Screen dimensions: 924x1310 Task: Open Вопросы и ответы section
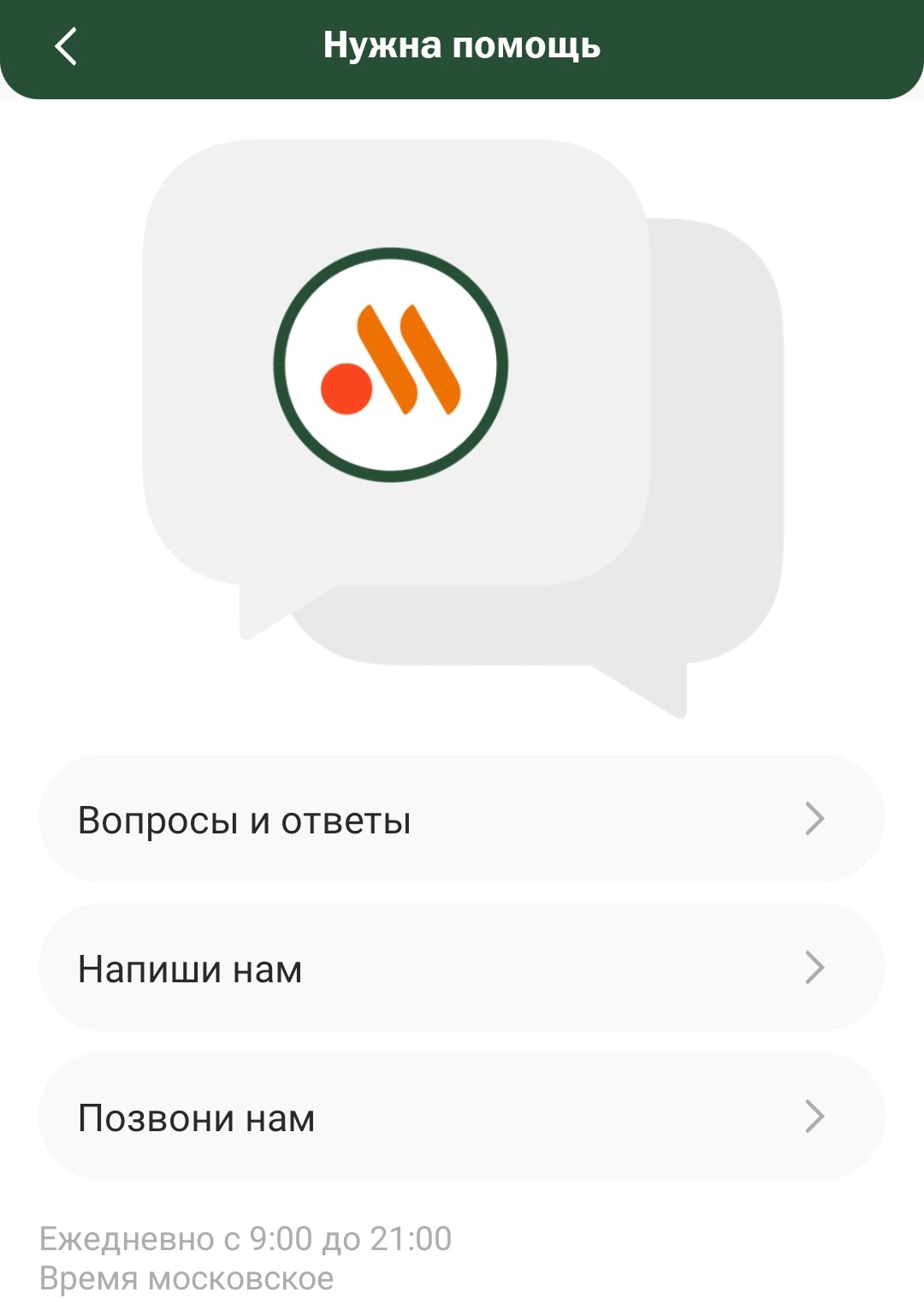click(x=462, y=819)
